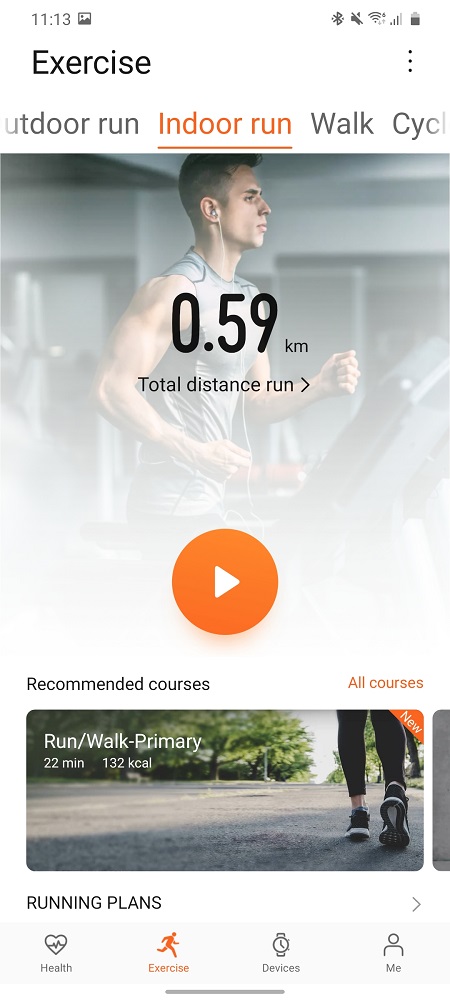
Task: Go to the Health tab
Action: click(x=56, y=953)
